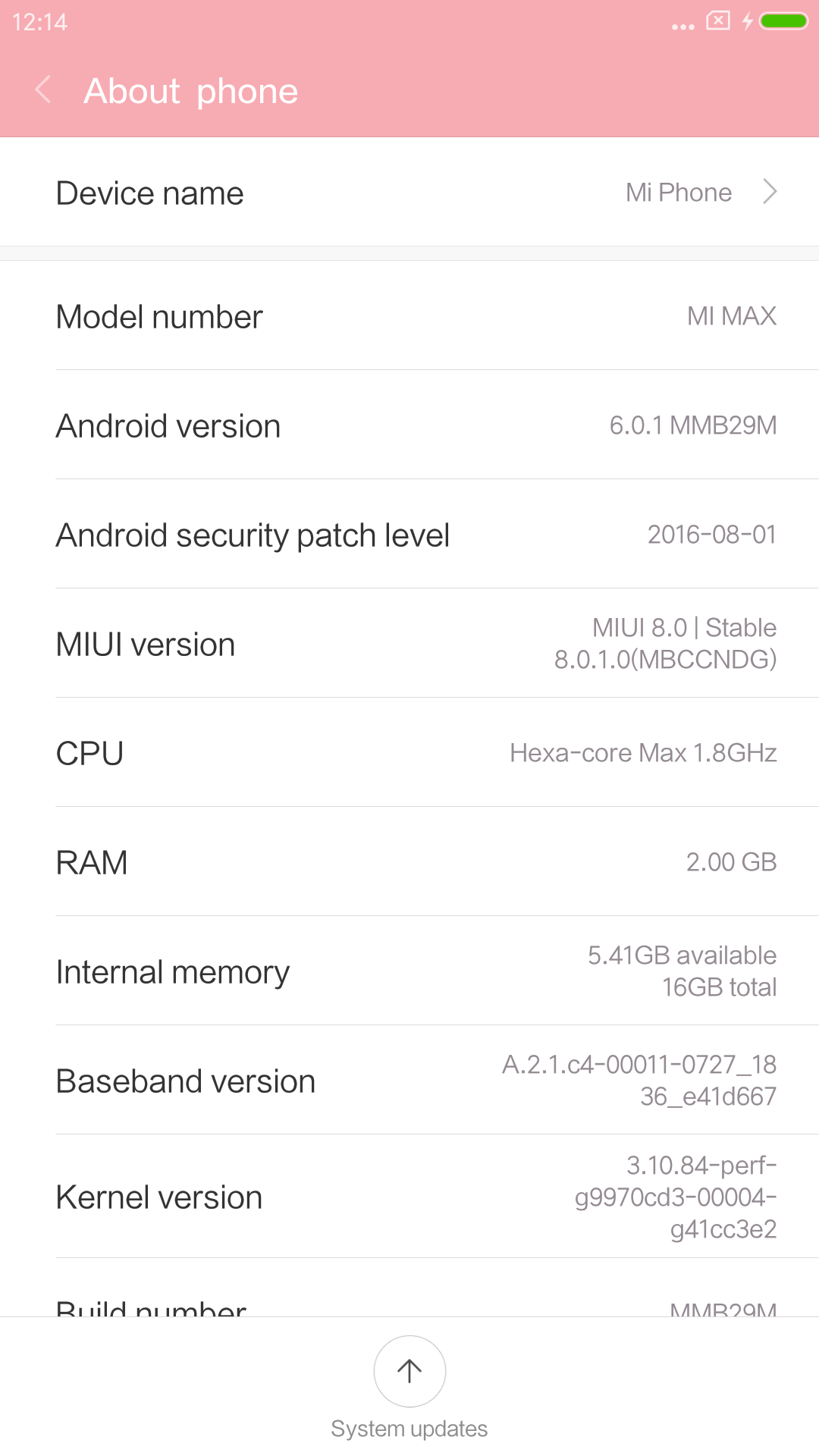
Task: Tap the Android version row
Action: pos(409,425)
